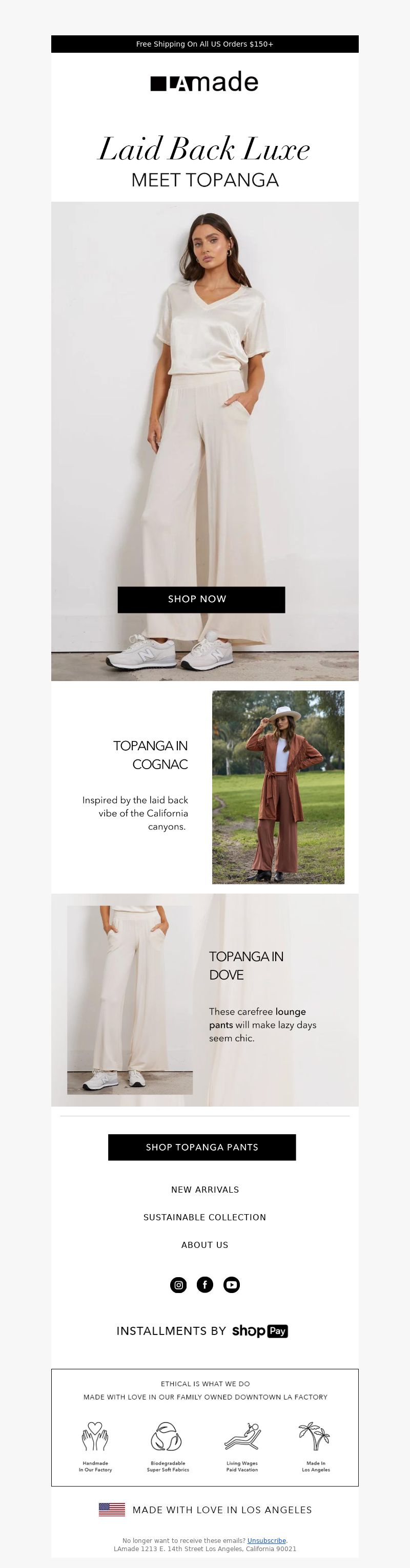Screen dimensions: 410x1568
Task: Open the Topanga in Cognac photo
Action: (x=278, y=787)
